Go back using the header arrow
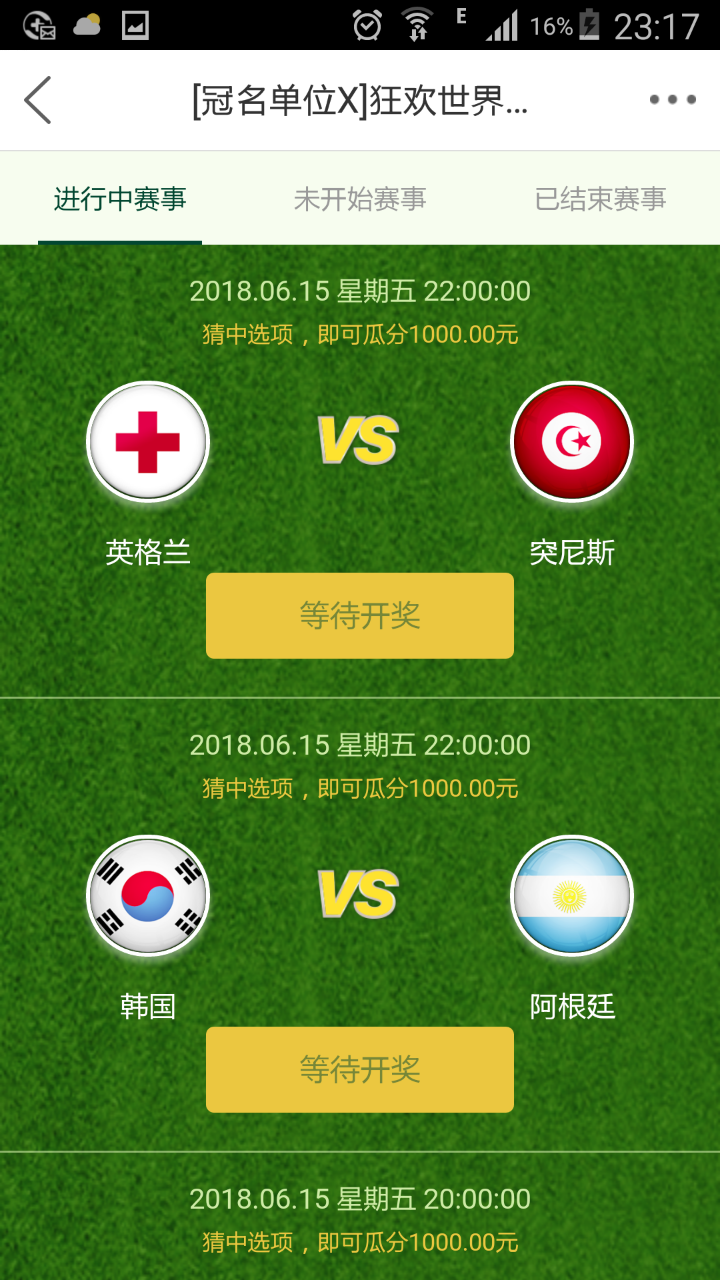Screen dimensions: 720x1280 coord(38,100)
